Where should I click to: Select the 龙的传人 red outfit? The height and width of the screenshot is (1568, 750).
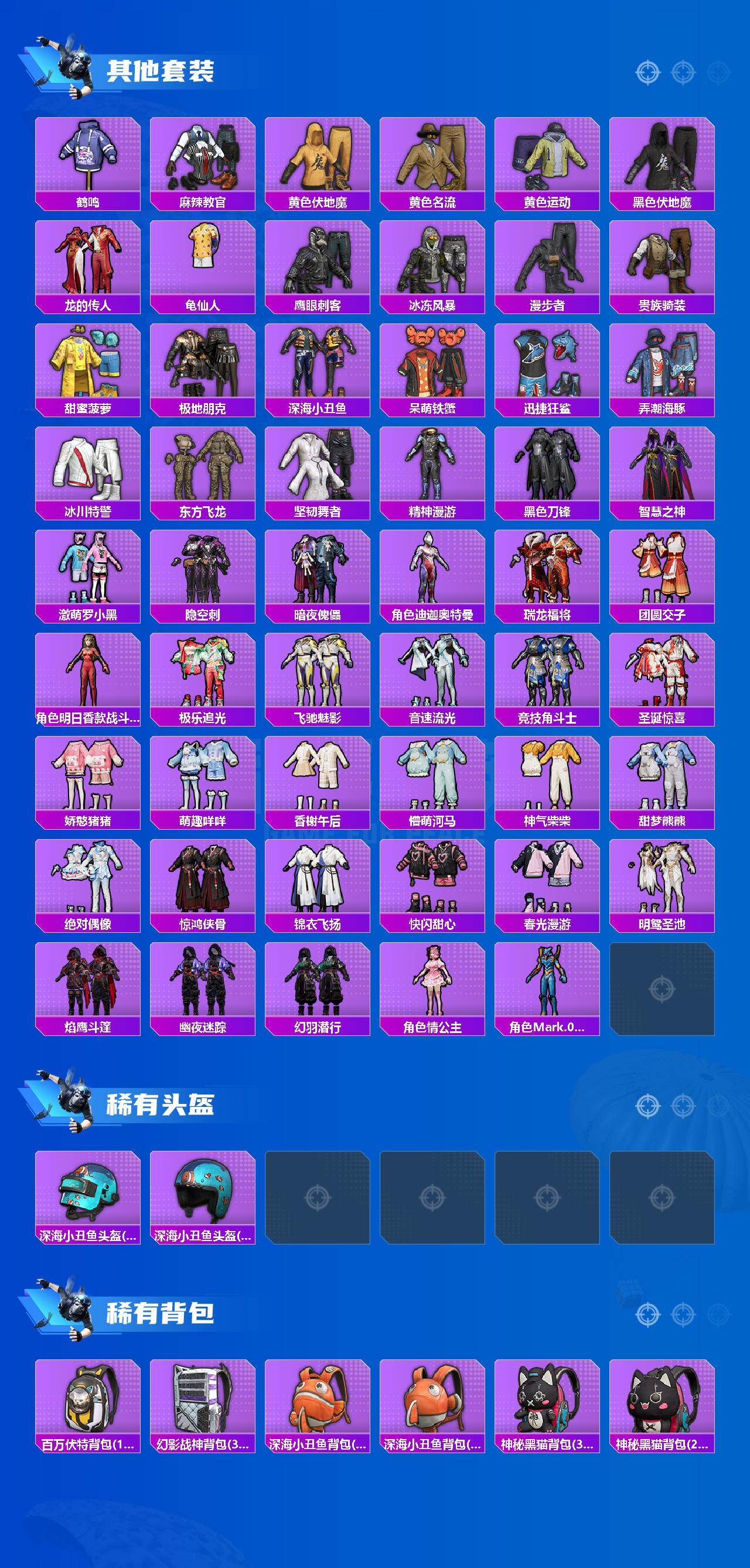click(x=88, y=262)
